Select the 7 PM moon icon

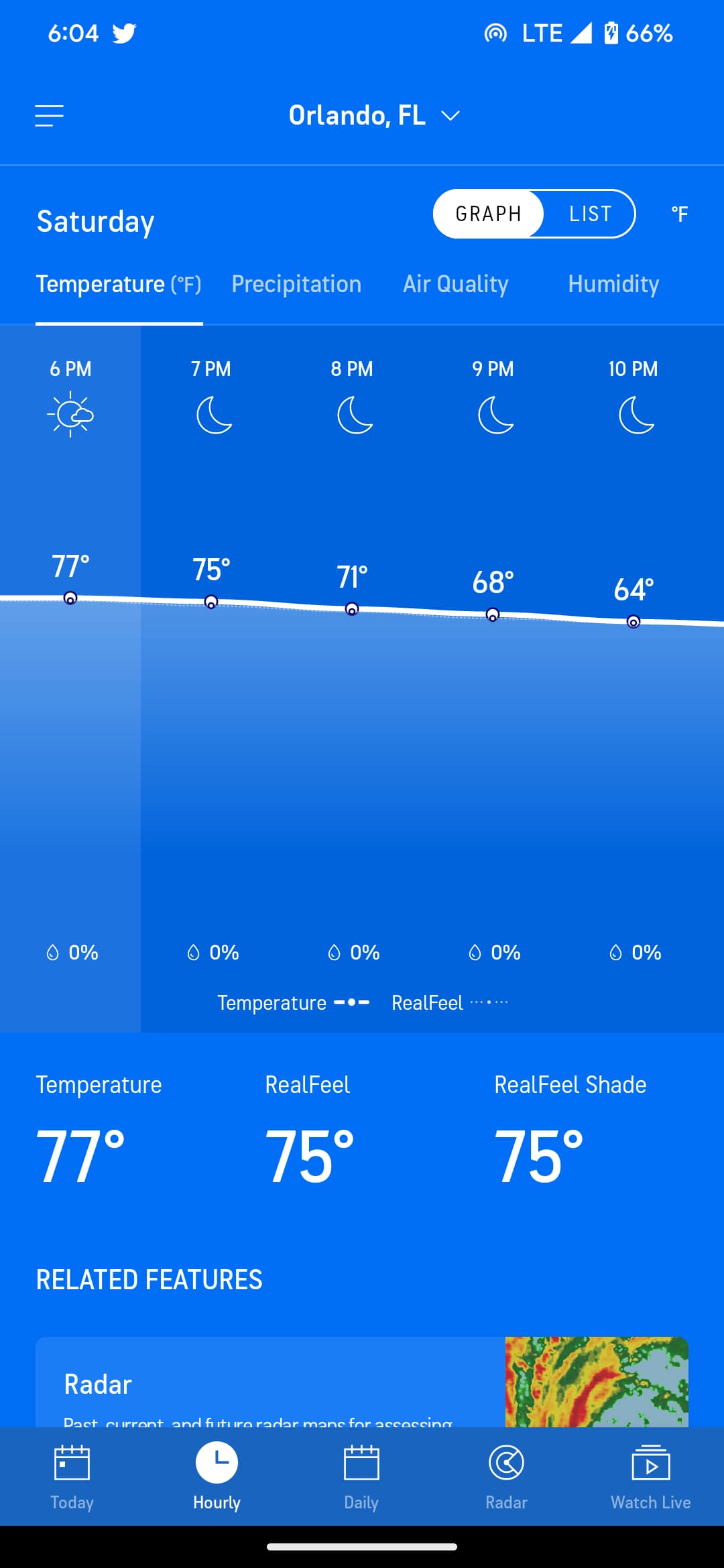pyautogui.click(x=213, y=417)
